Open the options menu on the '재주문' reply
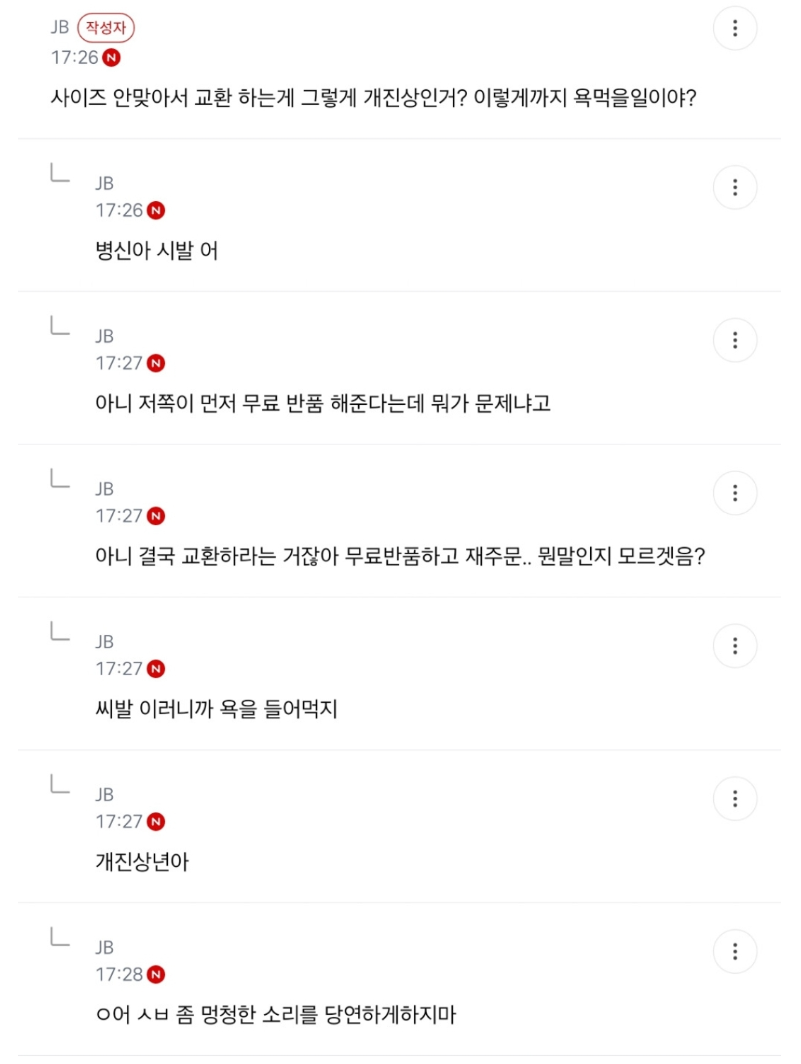 [x=735, y=493]
